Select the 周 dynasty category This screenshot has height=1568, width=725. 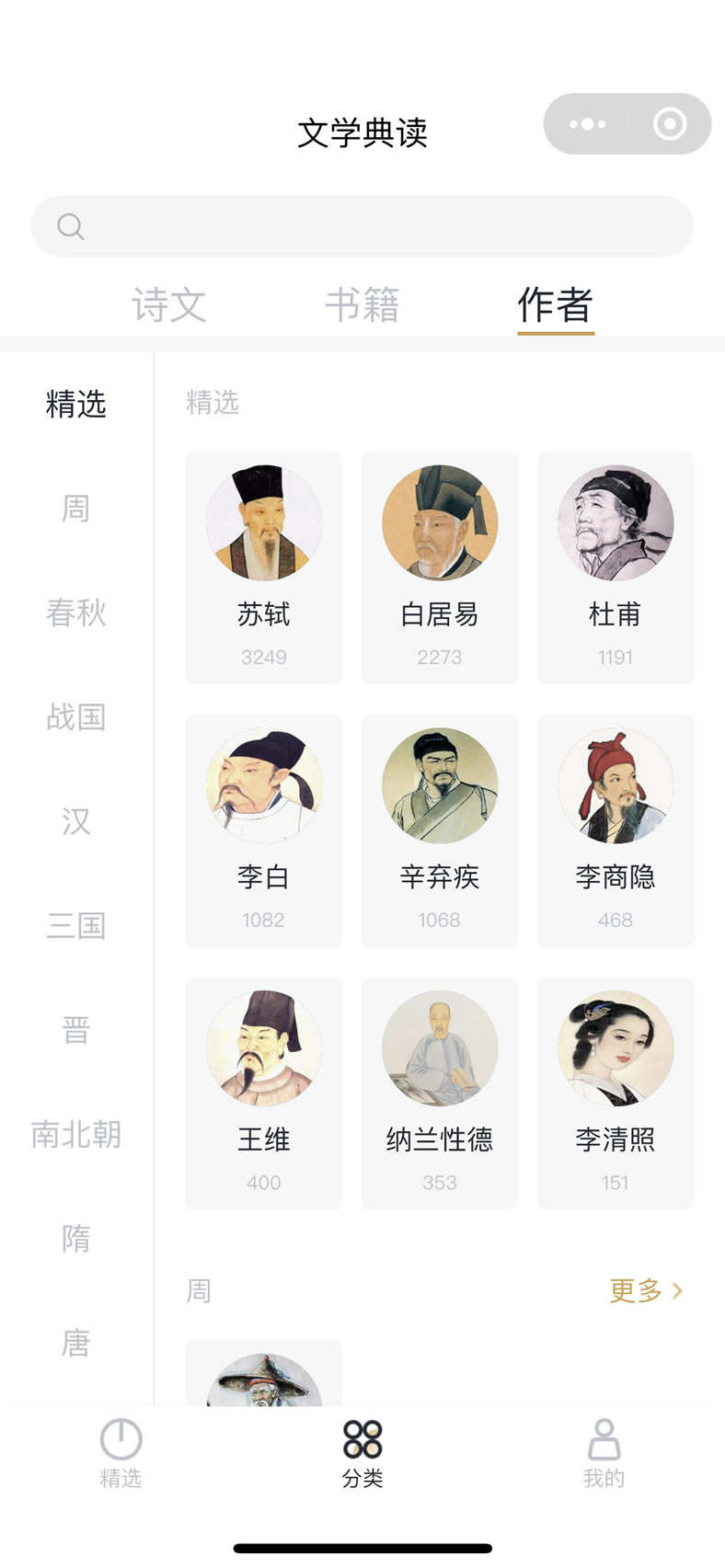point(75,509)
